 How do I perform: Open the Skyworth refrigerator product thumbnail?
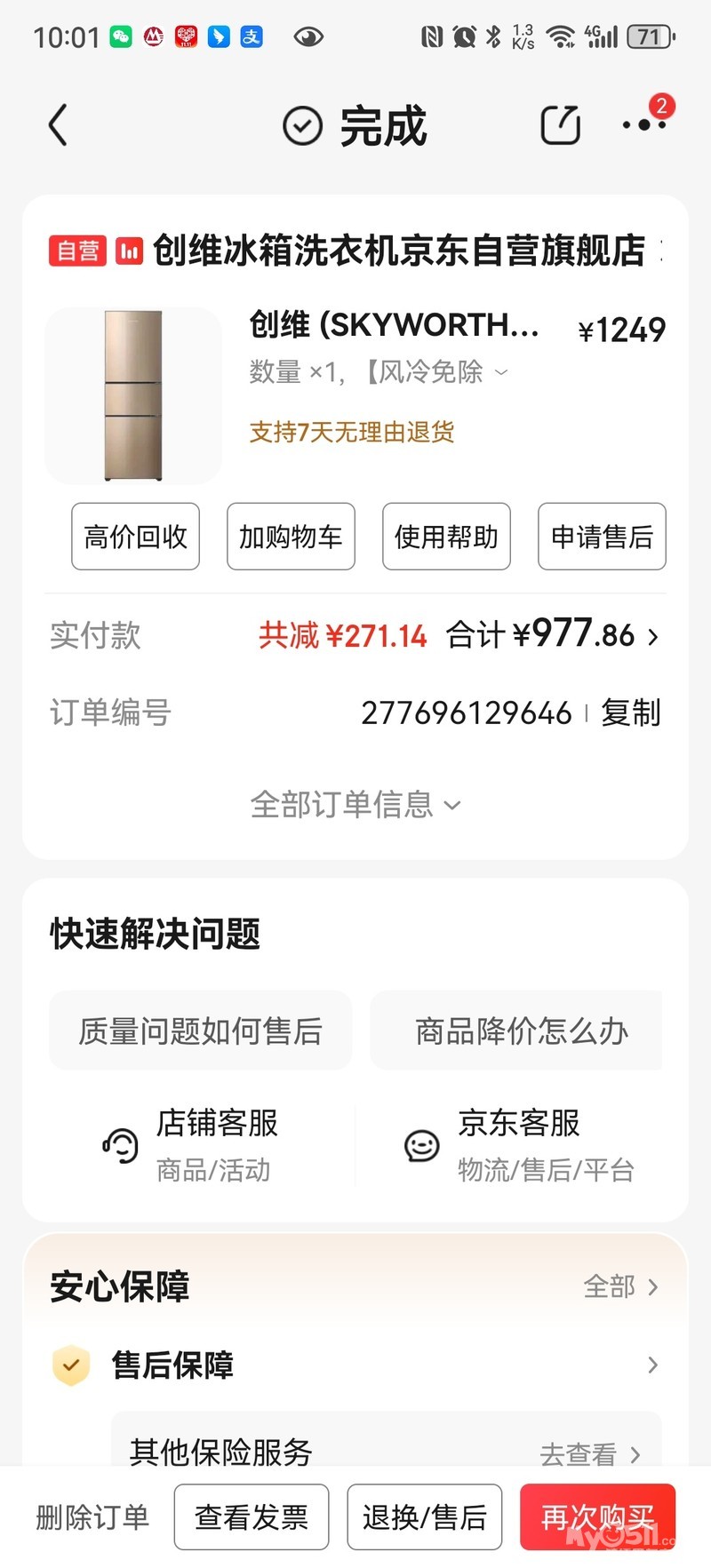tap(133, 395)
